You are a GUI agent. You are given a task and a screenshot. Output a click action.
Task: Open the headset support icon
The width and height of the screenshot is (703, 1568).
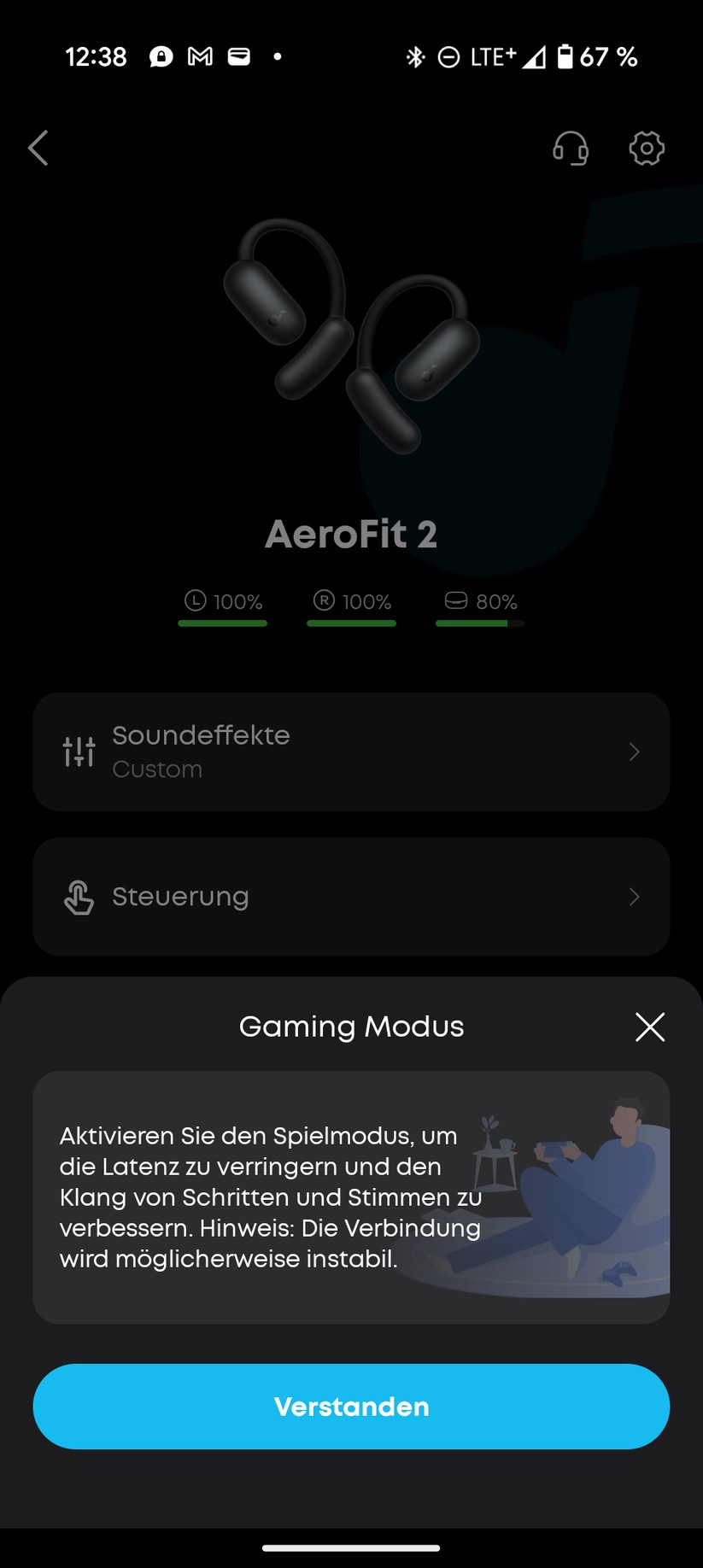571,148
